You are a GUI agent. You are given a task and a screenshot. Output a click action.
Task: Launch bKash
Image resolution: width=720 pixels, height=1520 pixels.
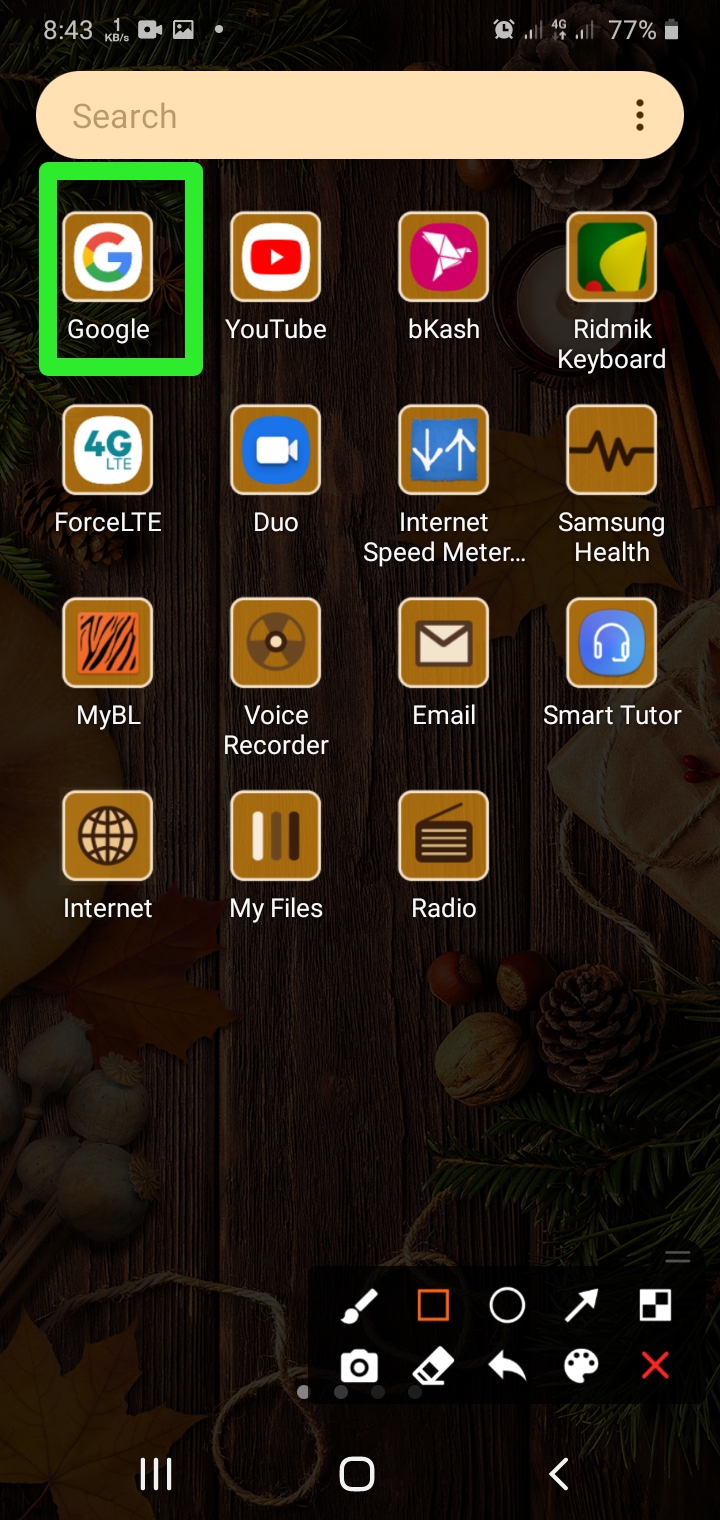pos(444,257)
